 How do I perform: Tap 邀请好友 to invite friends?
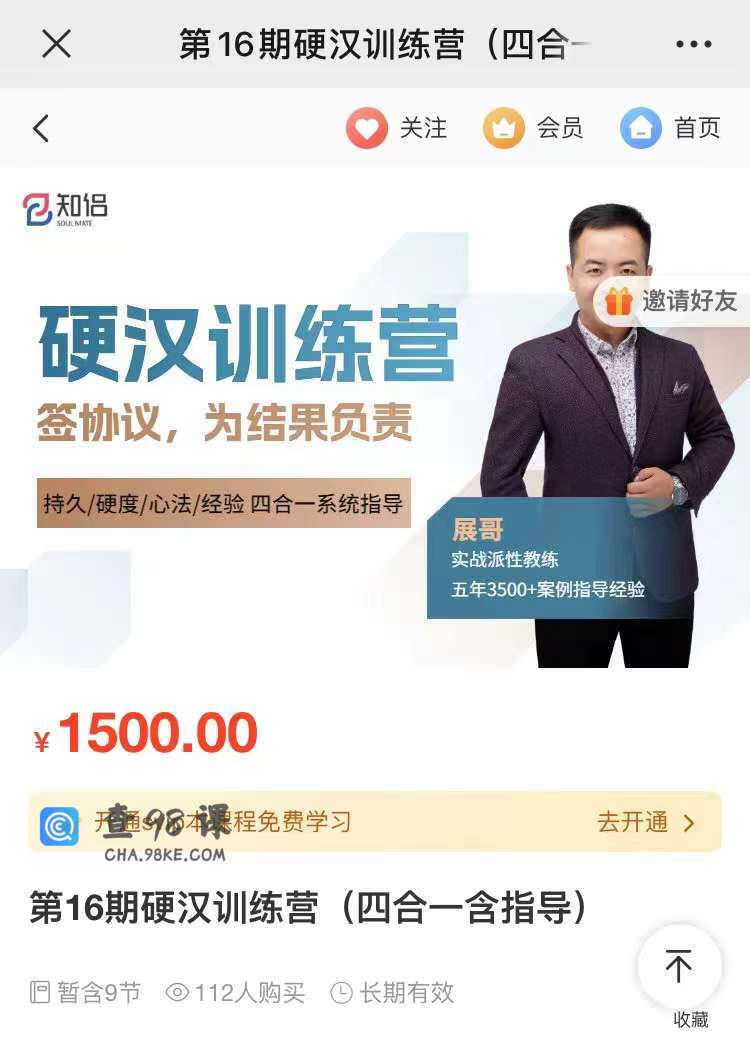click(x=672, y=301)
